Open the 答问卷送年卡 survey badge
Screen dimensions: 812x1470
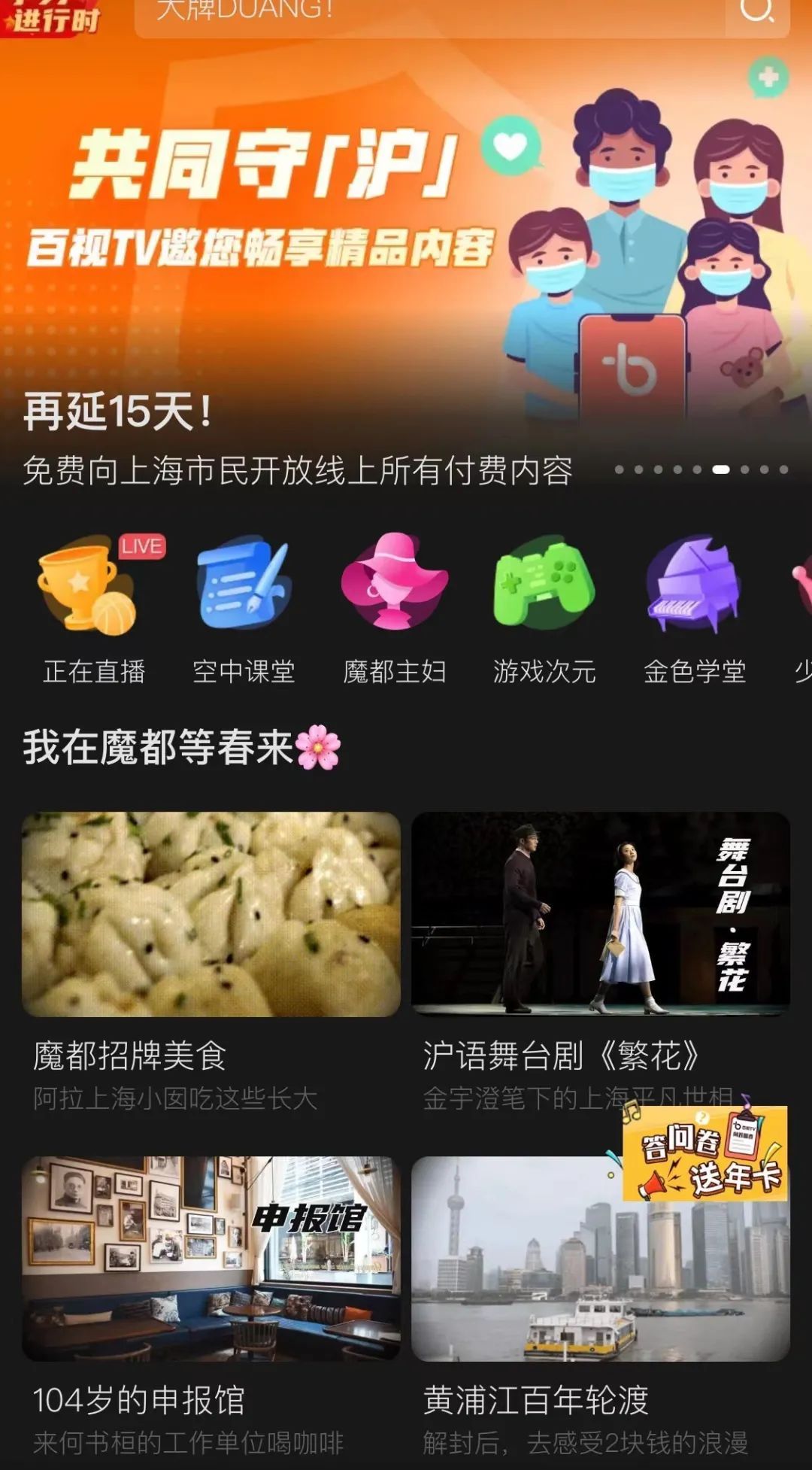(x=705, y=1154)
